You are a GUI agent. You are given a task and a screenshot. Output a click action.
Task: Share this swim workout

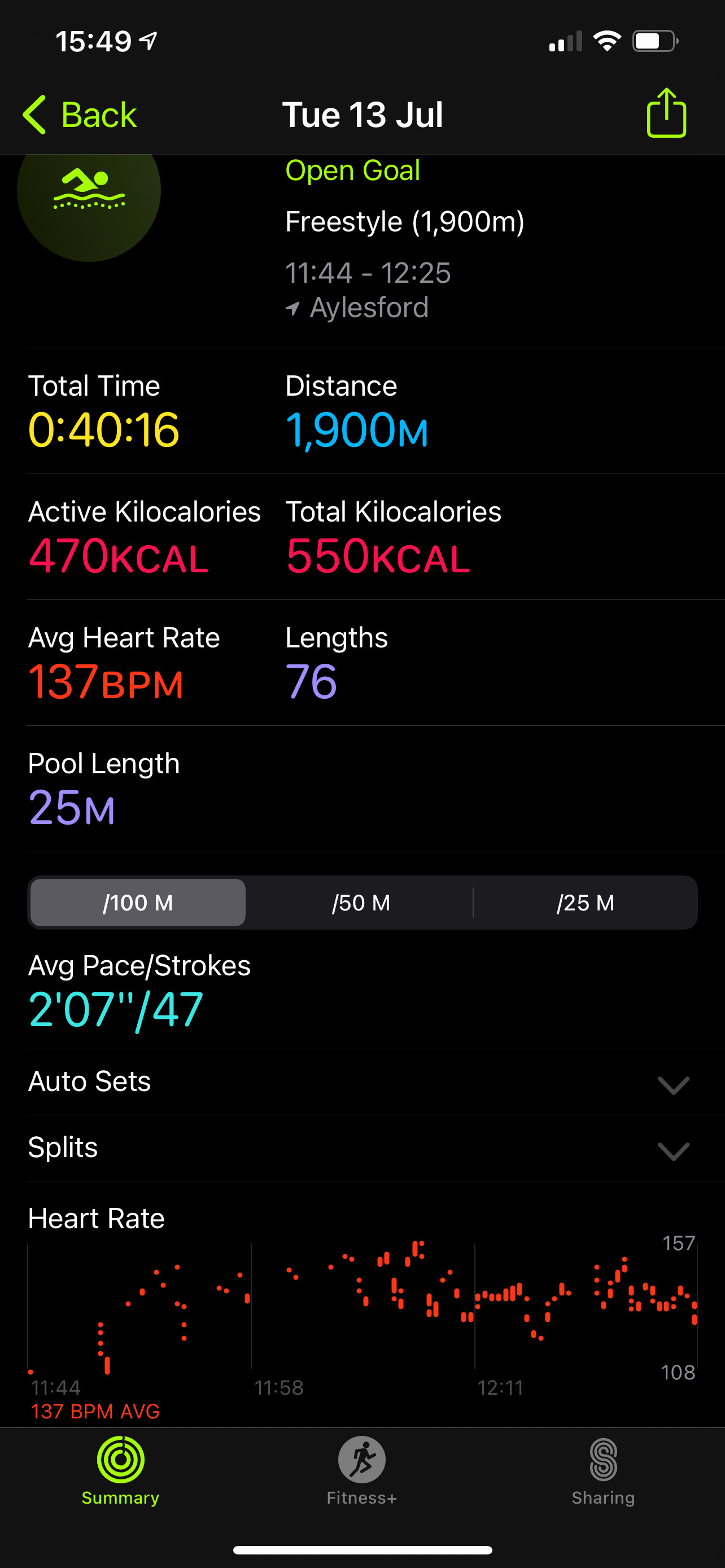point(666,113)
